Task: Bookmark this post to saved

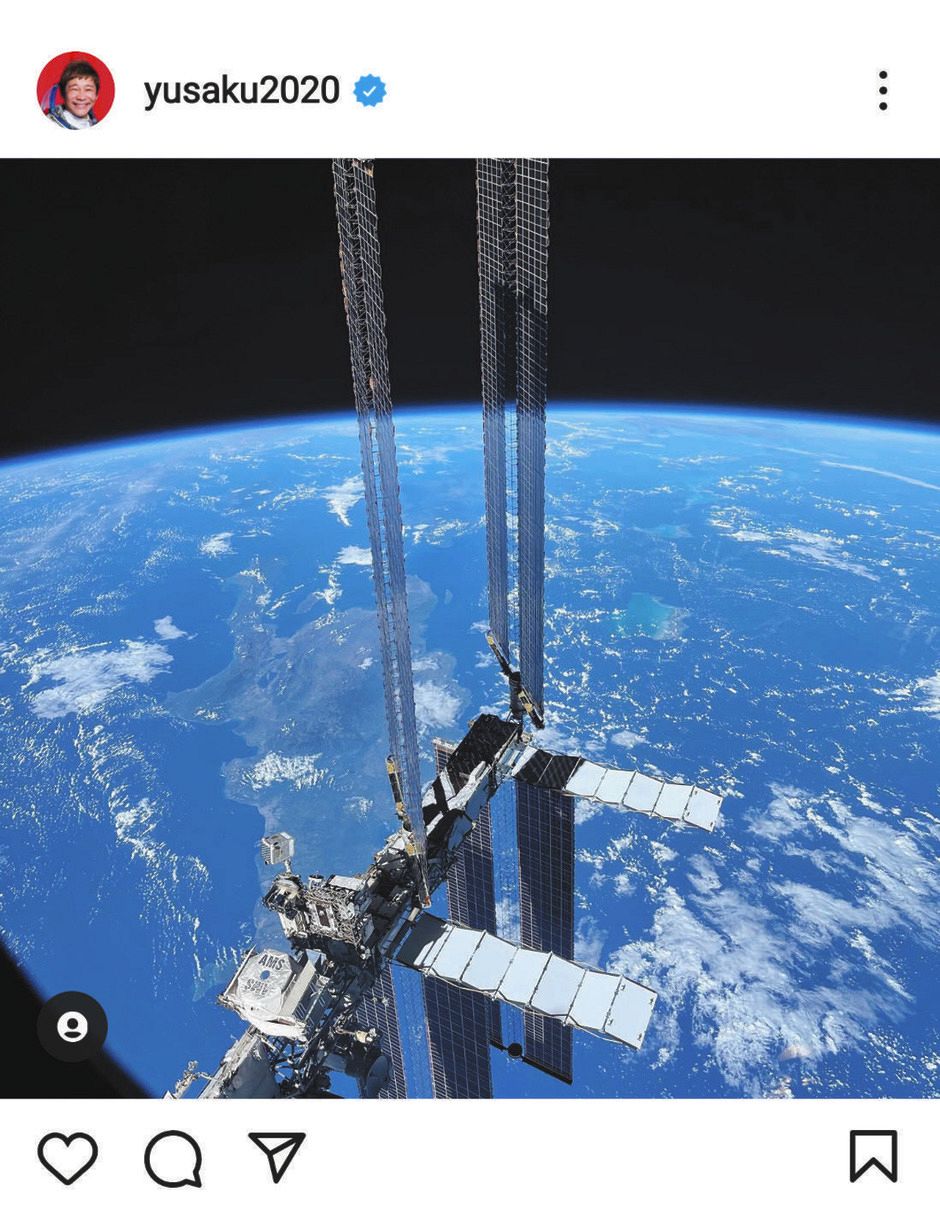Action: (x=873, y=1157)
